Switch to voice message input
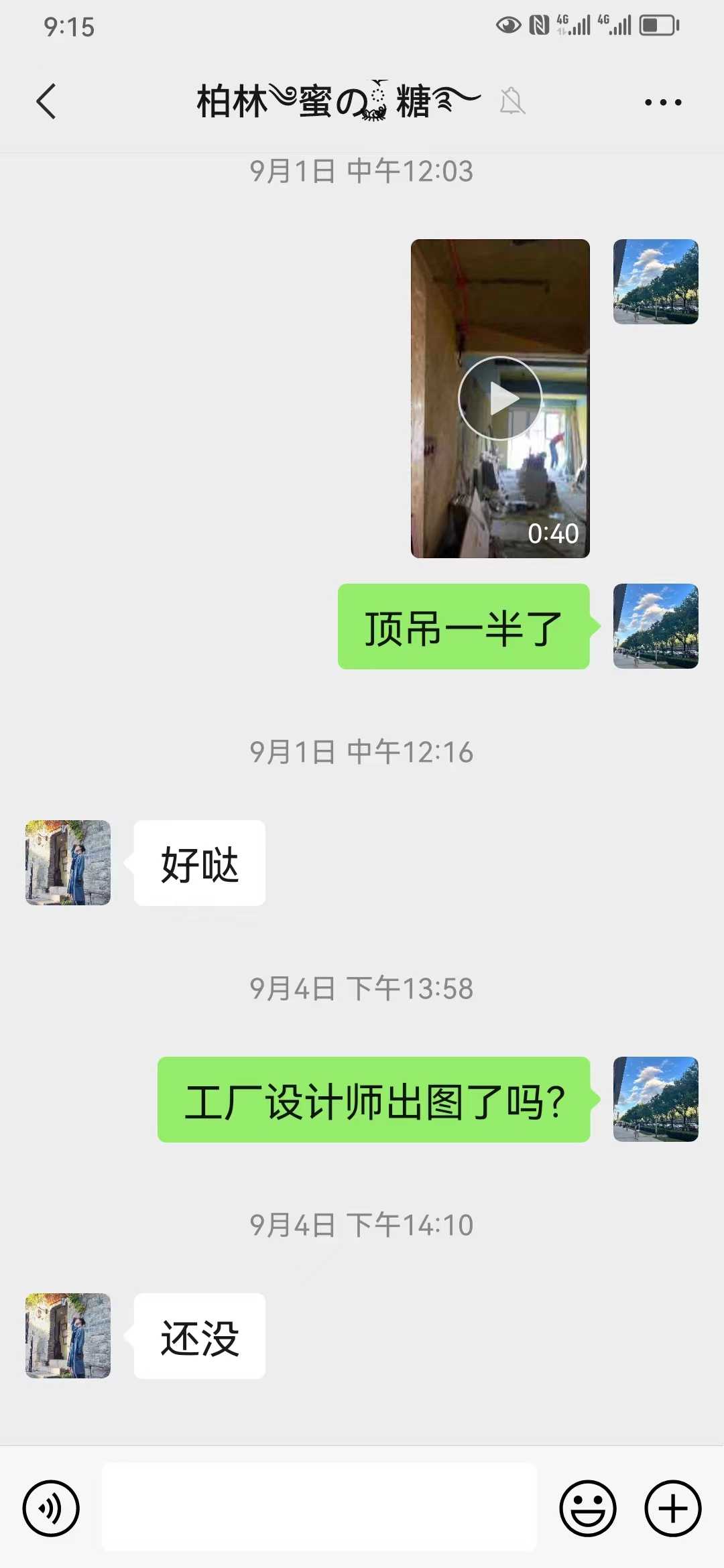Image resolution: width=724 pixels, height=1568 pixels. click(51, 1508)
